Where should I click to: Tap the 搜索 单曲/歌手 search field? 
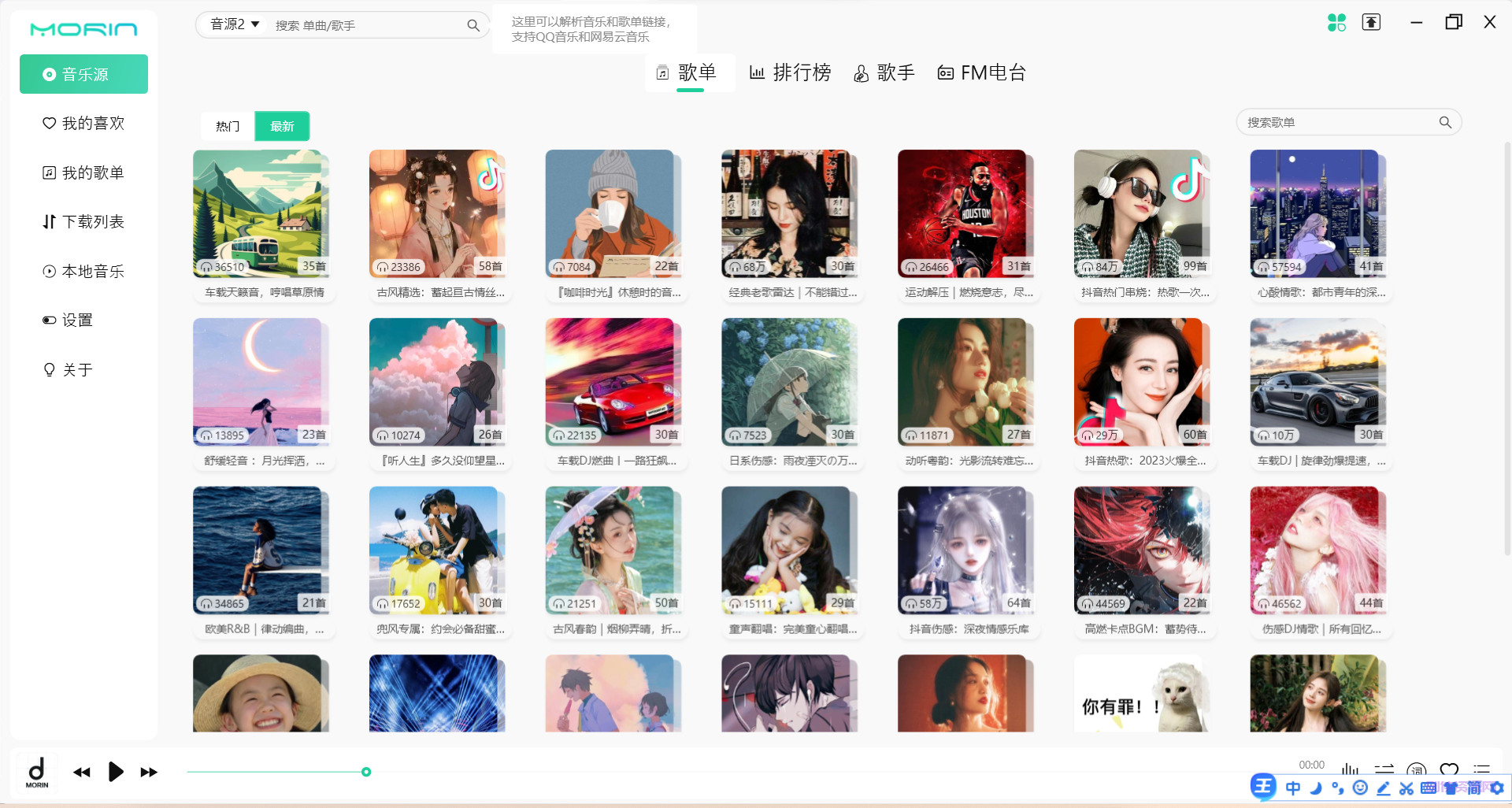(366, 25)
